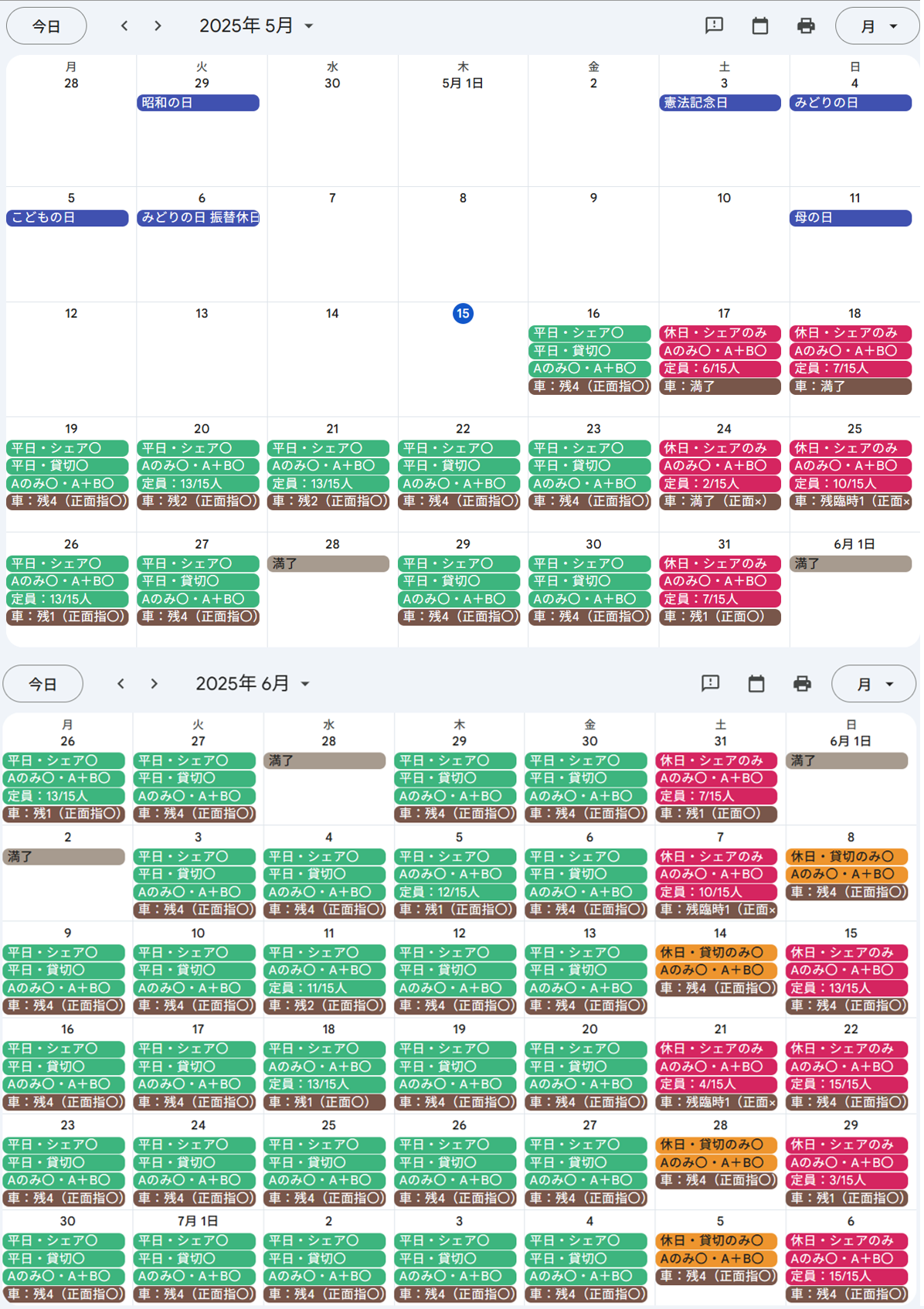Image resolution: width=924 pixels, height=1309 pixels.
Task: Go to next month from 2025年 6月
Action: 155,684
